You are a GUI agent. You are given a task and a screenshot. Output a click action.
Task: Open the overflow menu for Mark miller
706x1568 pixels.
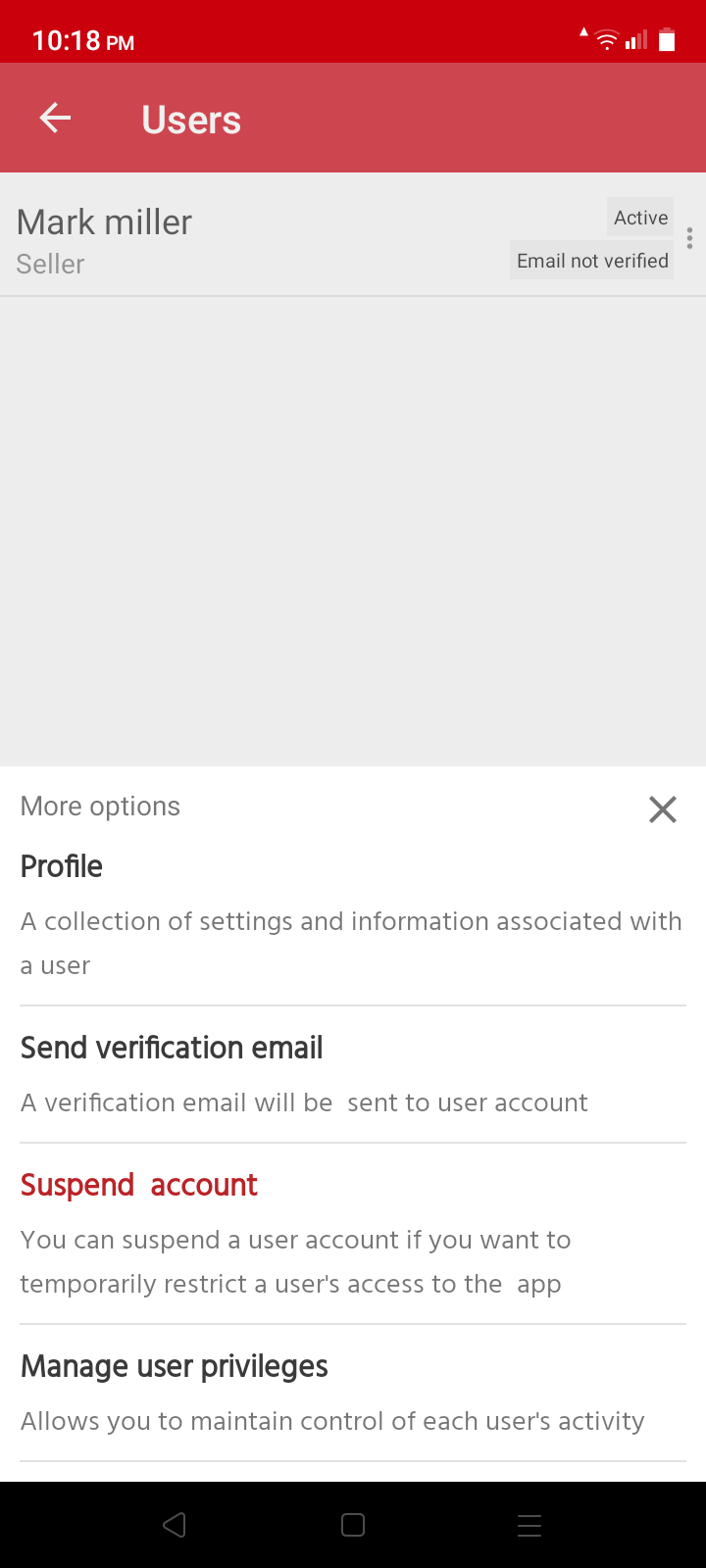pos(690,238)
